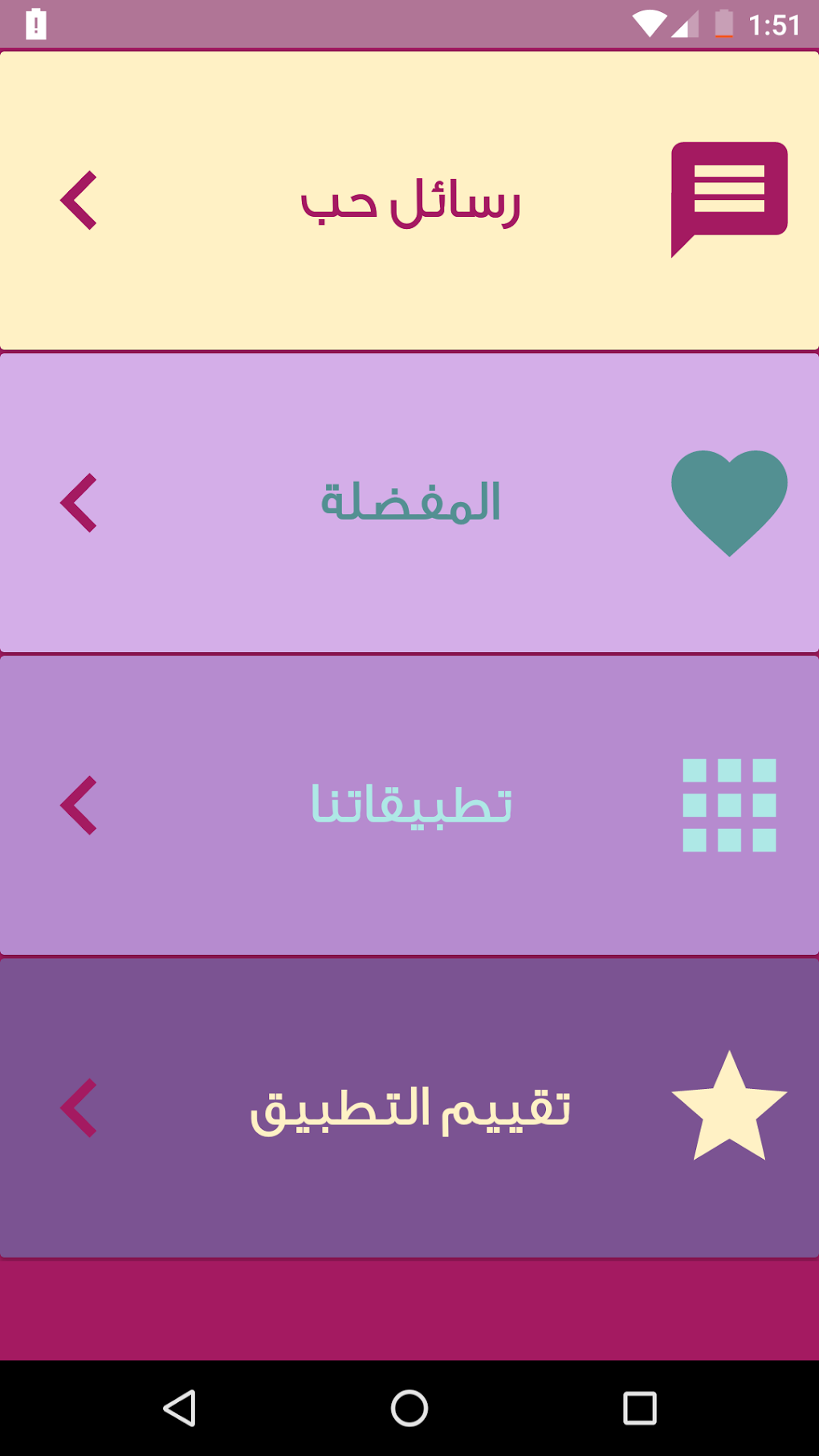
Task: Select تقييم التطبيق to rate the app
Action: click(x=409, y=1107)
